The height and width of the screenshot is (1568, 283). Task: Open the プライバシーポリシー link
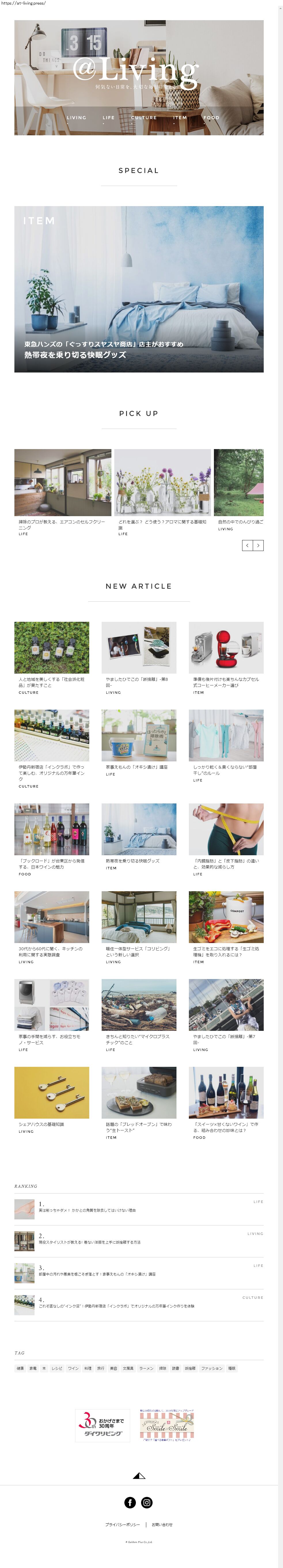122,1524
